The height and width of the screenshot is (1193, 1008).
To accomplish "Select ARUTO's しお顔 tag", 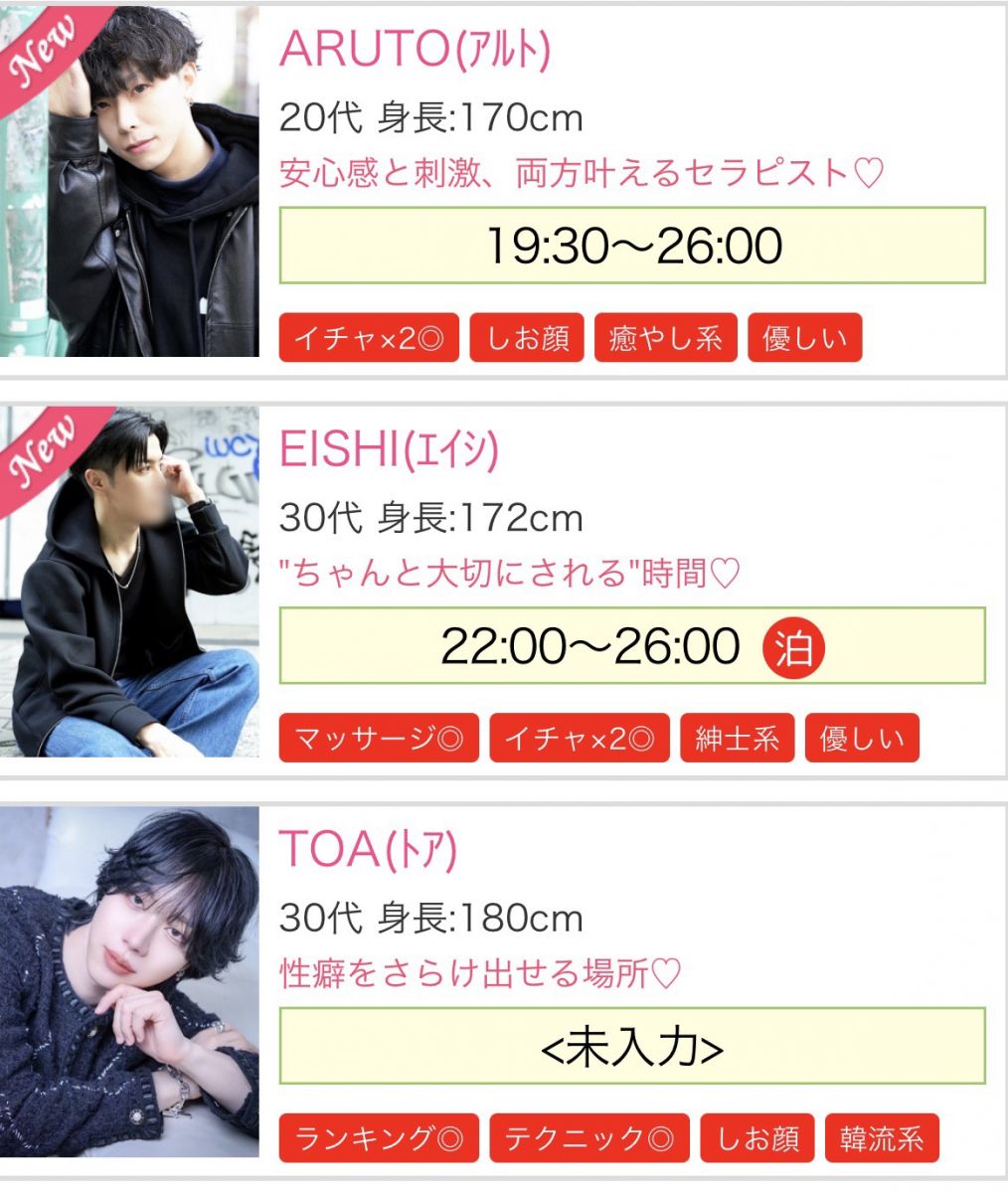I will click(526, 338).
